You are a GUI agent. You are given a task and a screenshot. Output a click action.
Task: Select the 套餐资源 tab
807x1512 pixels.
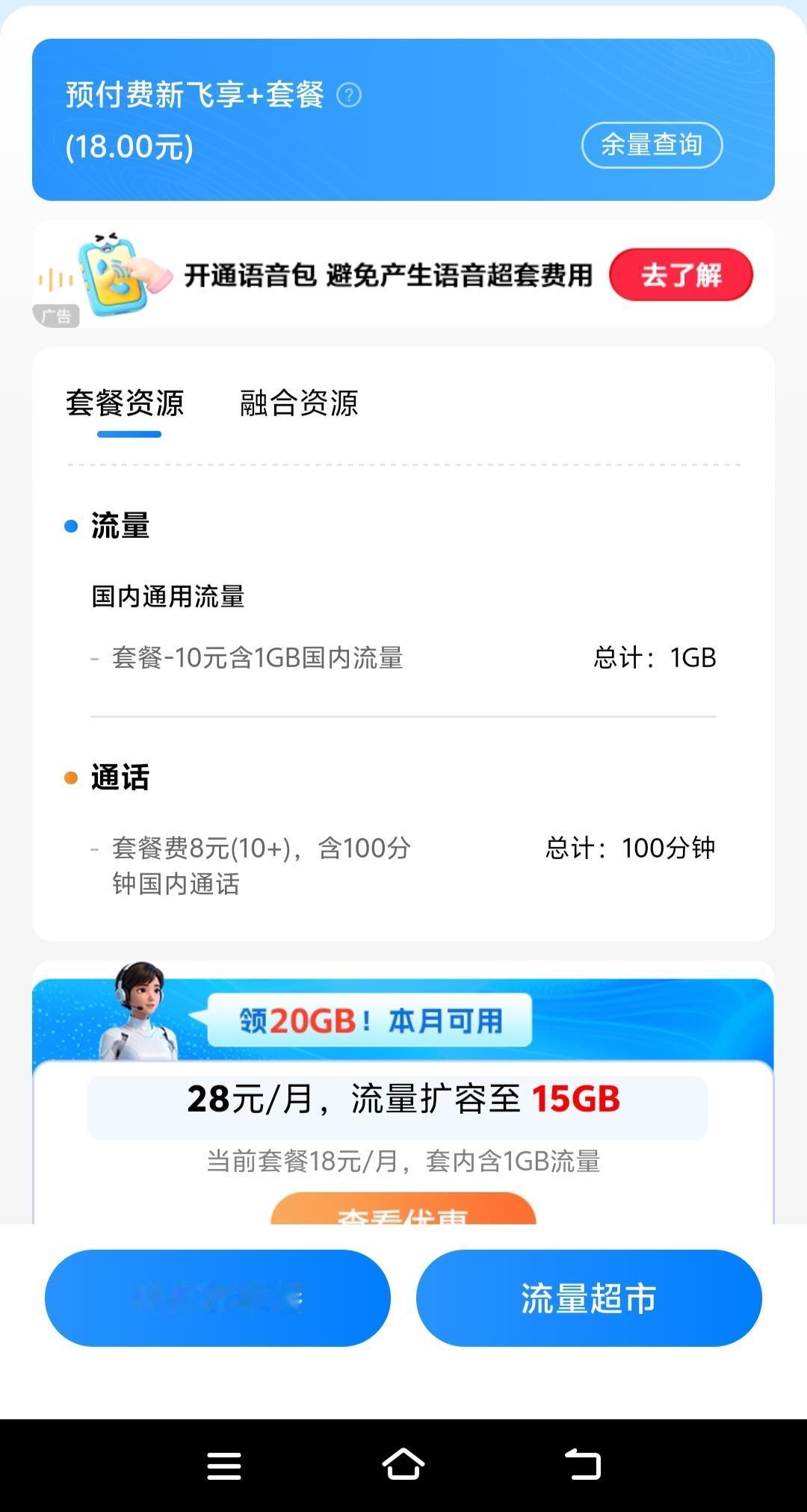(x=129, y=404)
